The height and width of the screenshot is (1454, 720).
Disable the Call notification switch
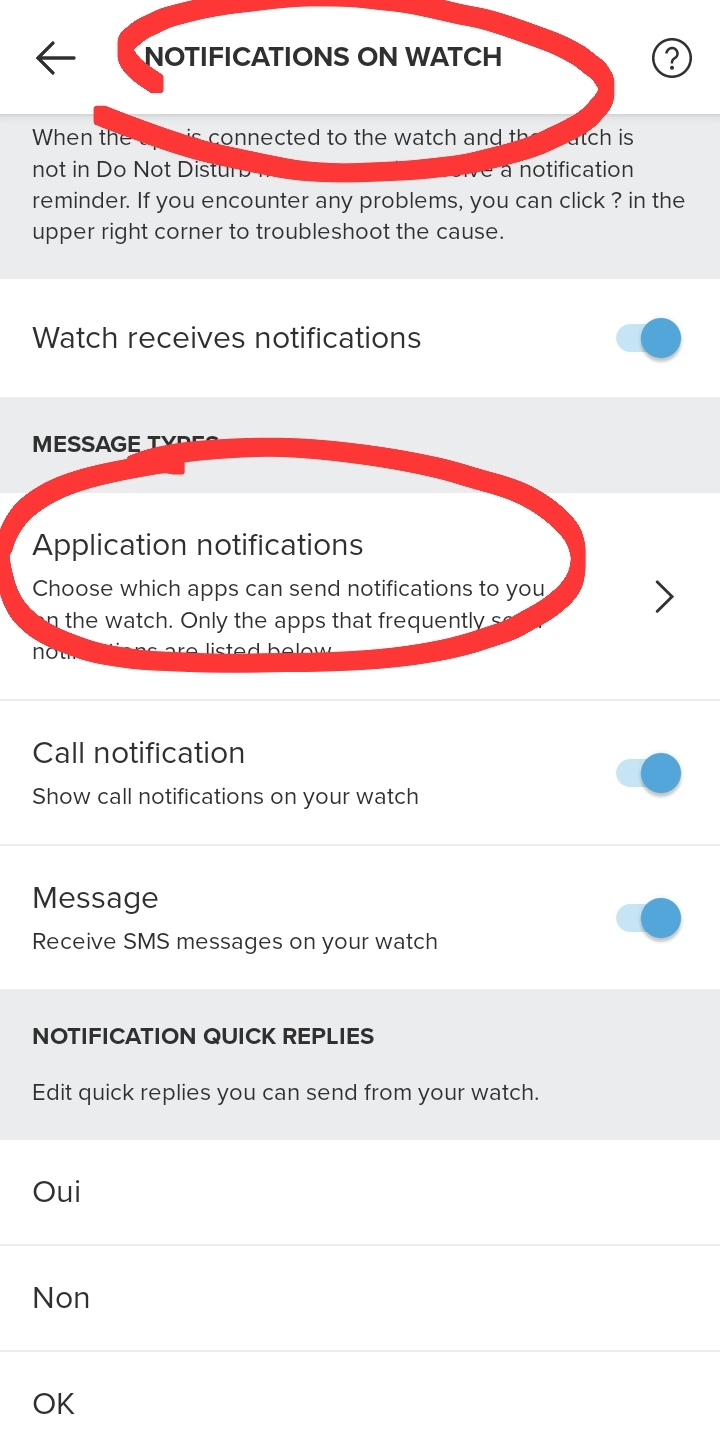tap(649, 773)
